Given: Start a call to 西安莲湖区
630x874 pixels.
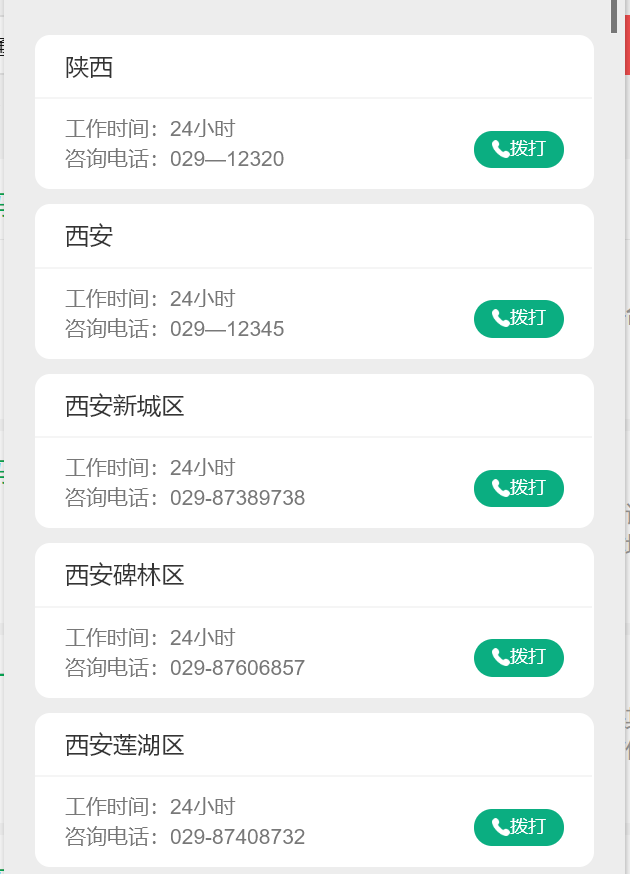Looking at the screenshot, I should (518, 827).
